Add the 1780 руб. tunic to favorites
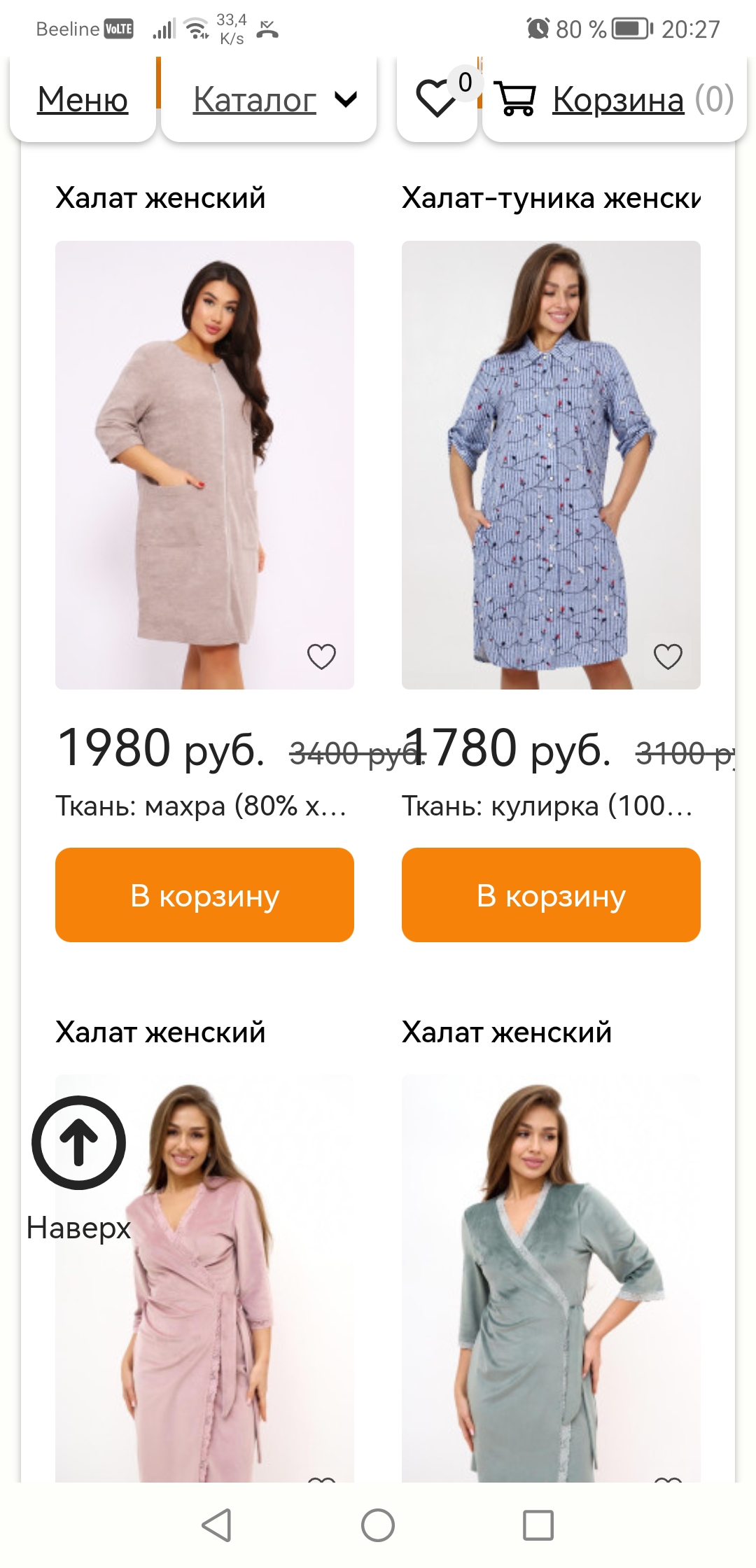 click(668, 657)
